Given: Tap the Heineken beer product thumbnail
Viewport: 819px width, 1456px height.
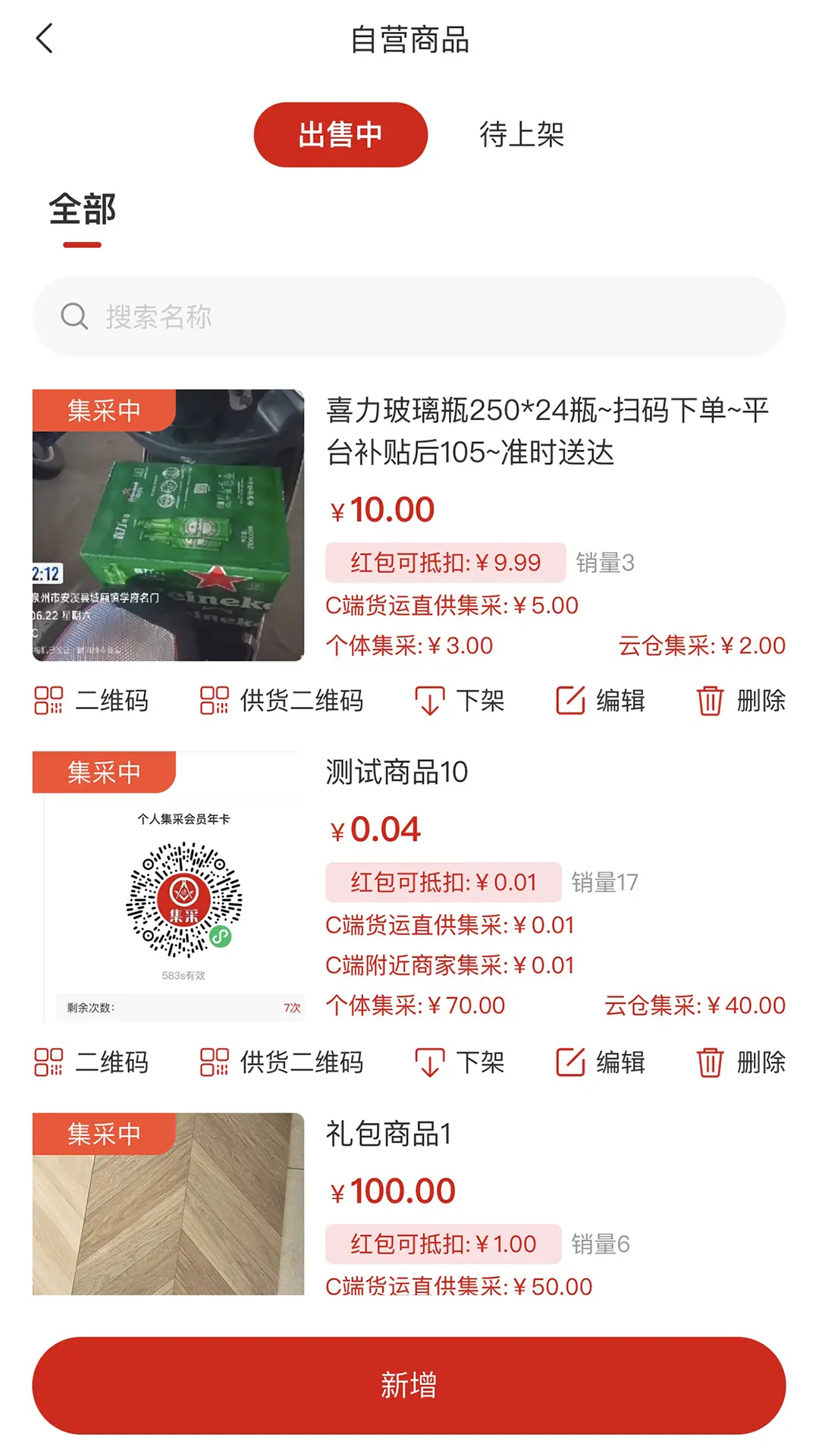Looking at the screenshot, I should [167, 529].
